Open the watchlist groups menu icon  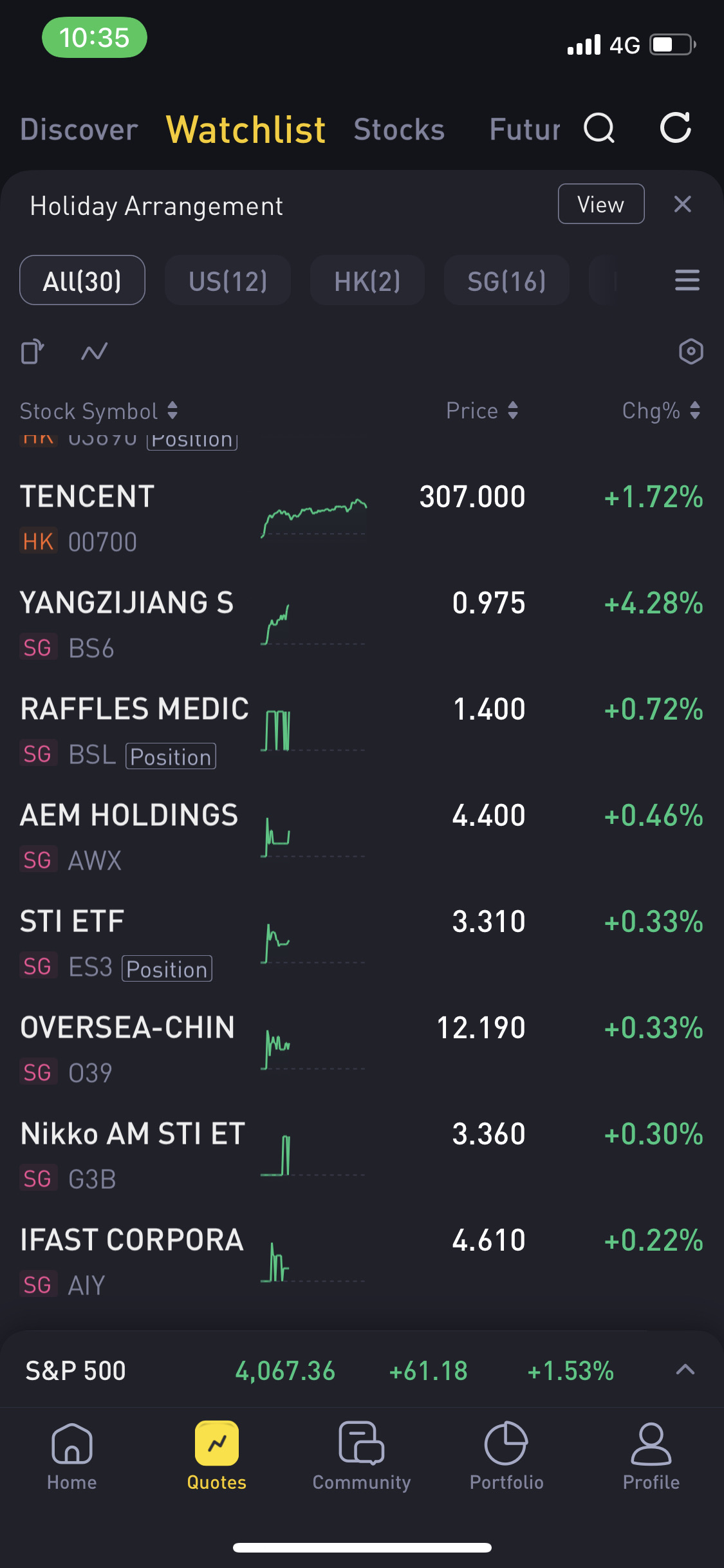pyautogui.click(x=687, y=281)
